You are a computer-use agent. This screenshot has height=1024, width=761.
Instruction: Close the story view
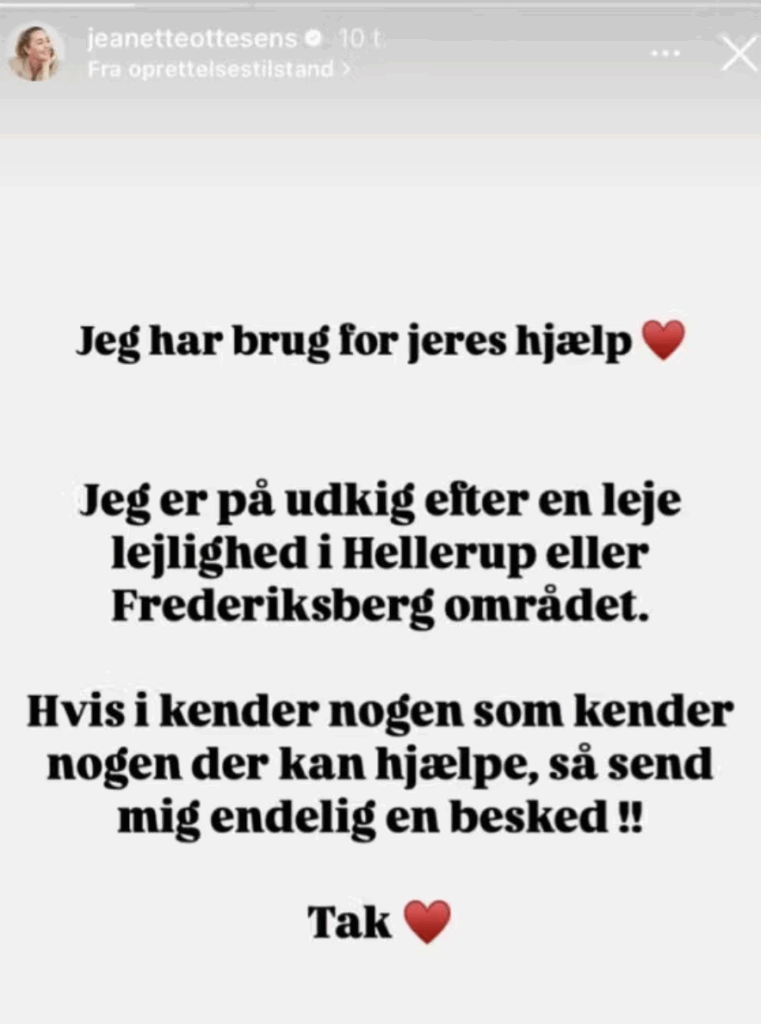738,53
